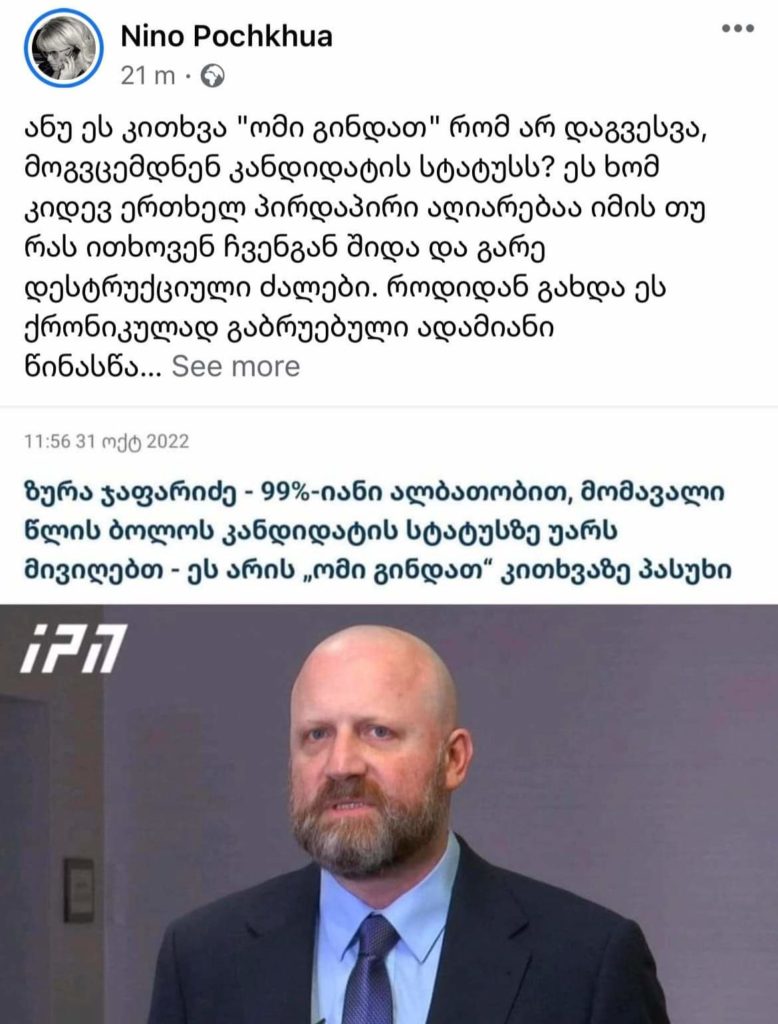Open the shared IPN article image

389,812
